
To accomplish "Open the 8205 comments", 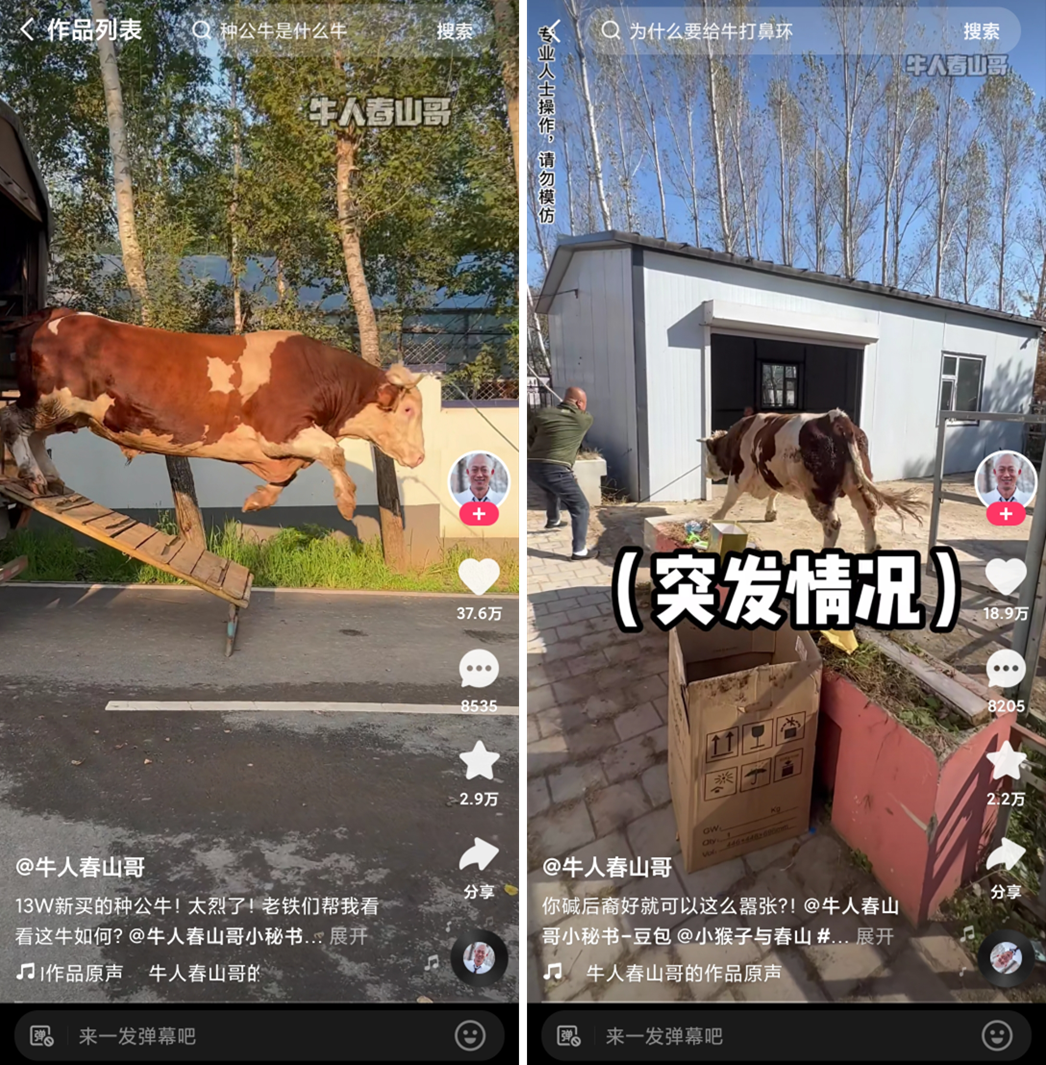I will pos(1005,669).
